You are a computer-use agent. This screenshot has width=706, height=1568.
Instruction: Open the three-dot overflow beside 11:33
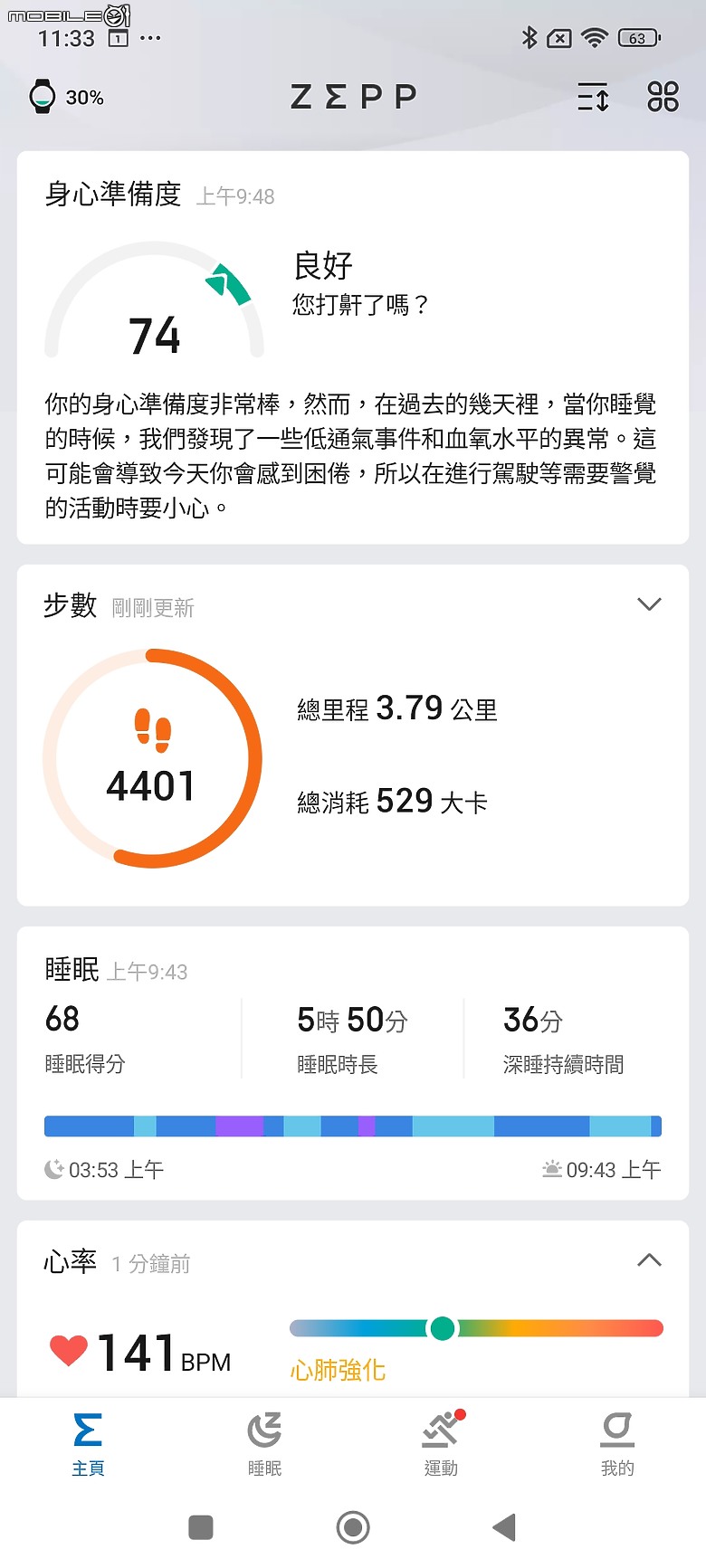(x=150, y=38)
